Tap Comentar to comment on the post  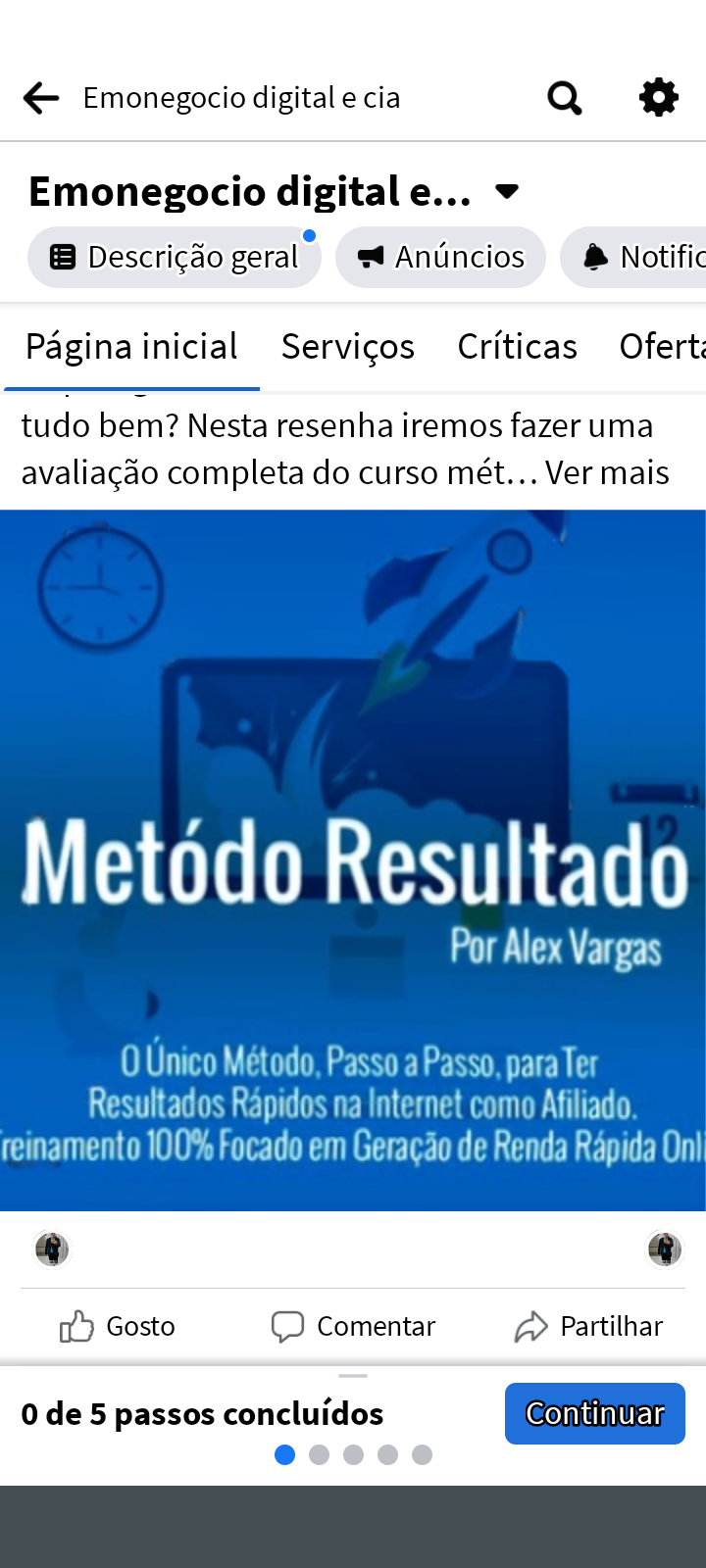(x=353, y=1326)
